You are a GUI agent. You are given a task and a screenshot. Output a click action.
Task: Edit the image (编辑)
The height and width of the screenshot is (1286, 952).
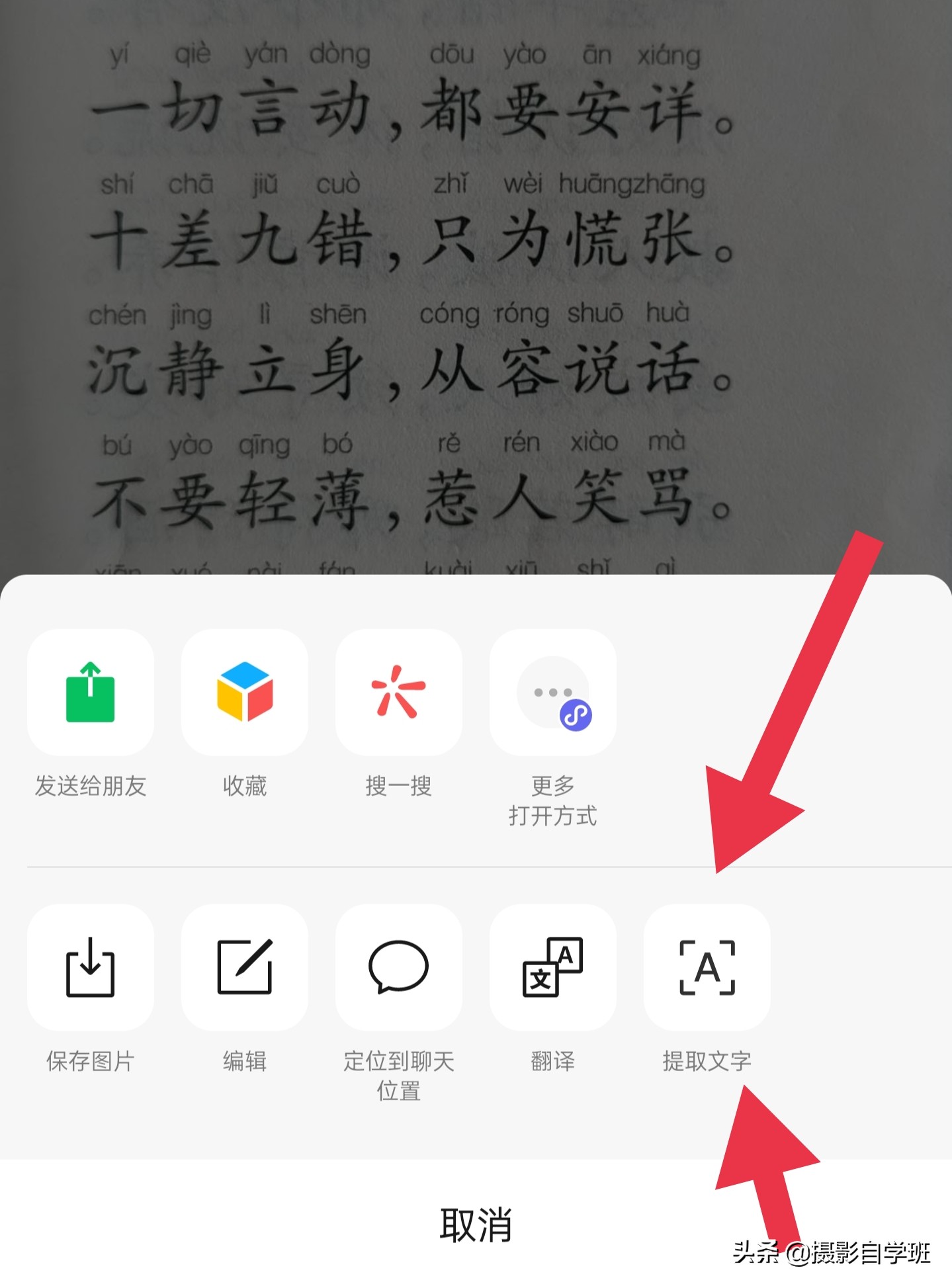[245, 967]
